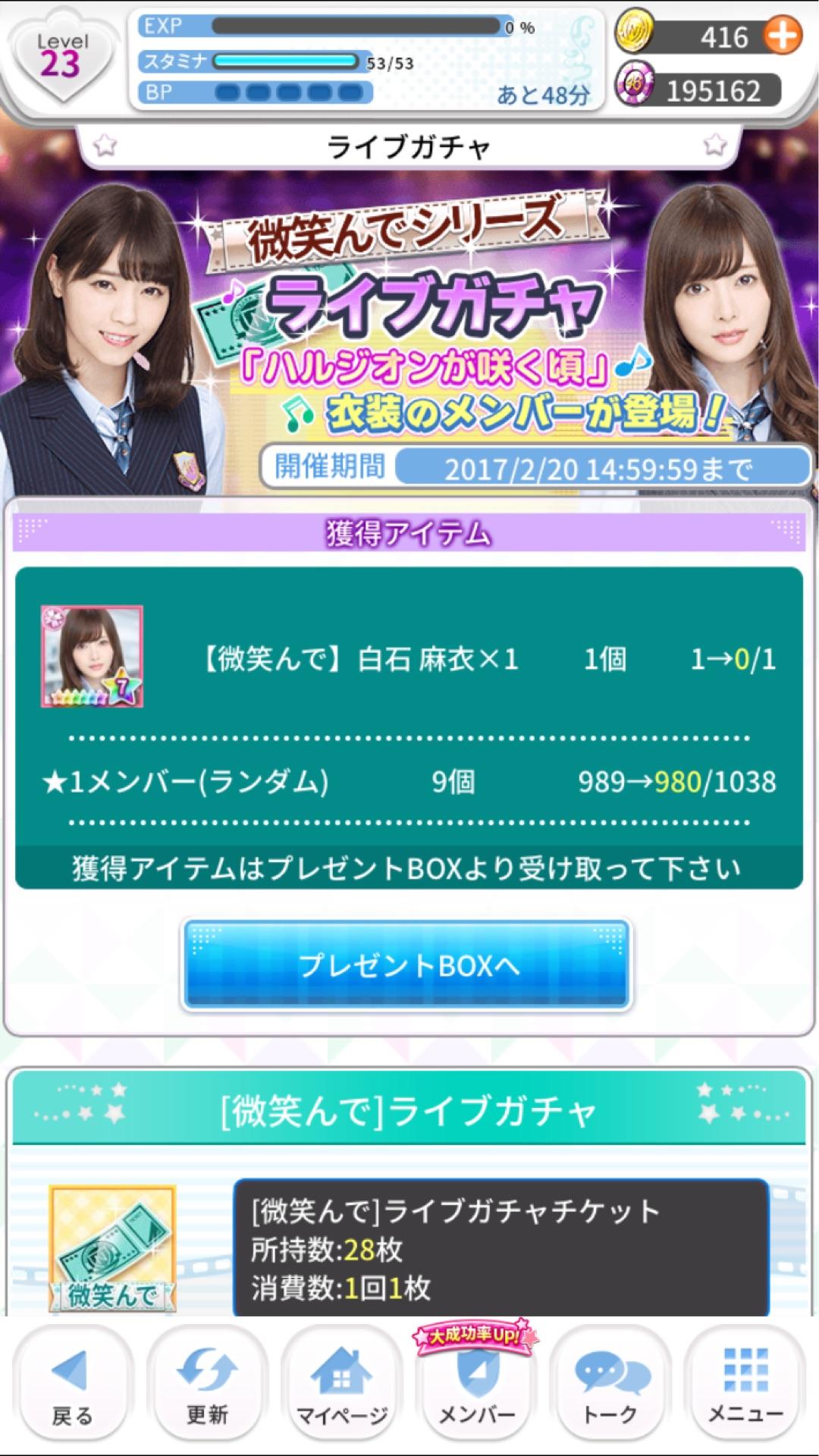Open マイページ tab

(x=341, y=1388)
